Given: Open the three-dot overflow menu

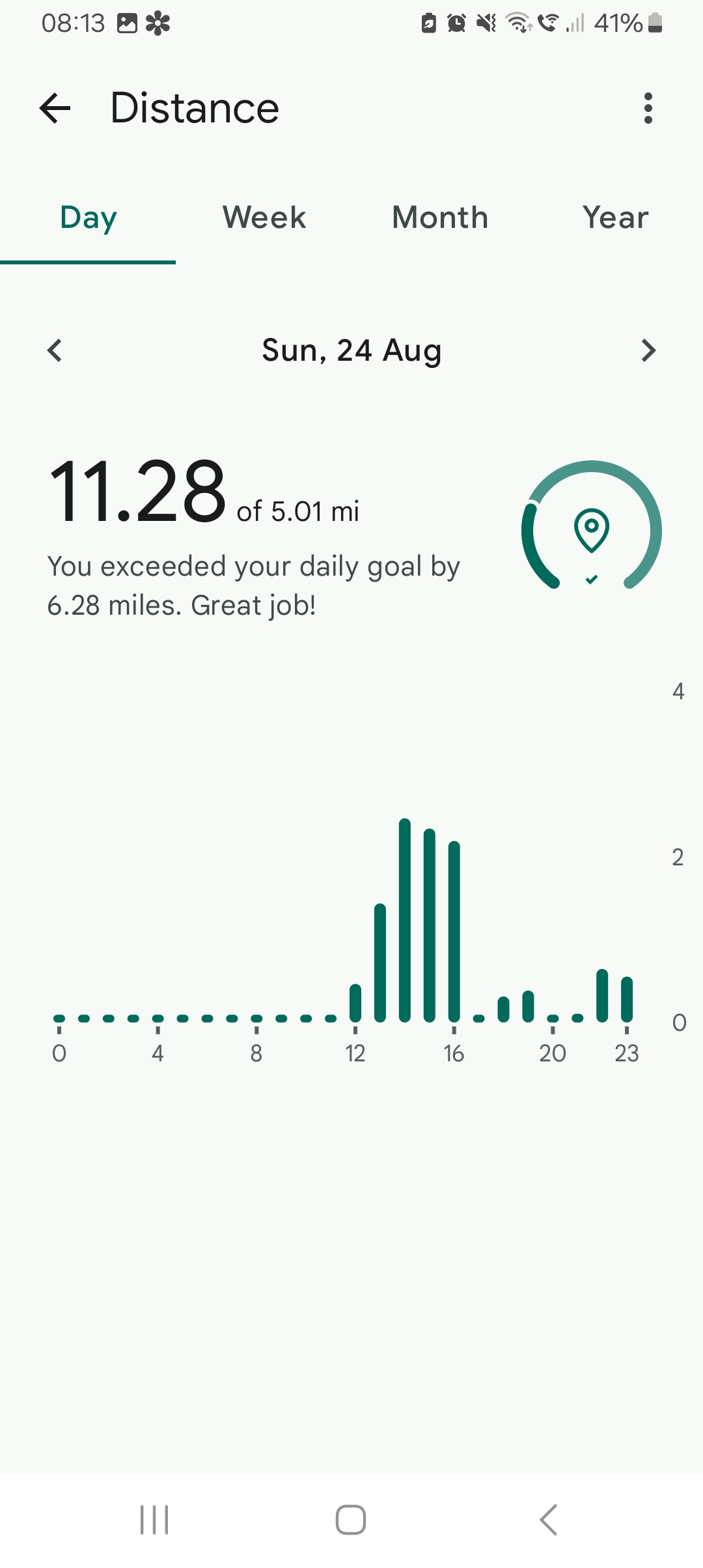Looking at the screenshot, I should (x=648, y=108).
